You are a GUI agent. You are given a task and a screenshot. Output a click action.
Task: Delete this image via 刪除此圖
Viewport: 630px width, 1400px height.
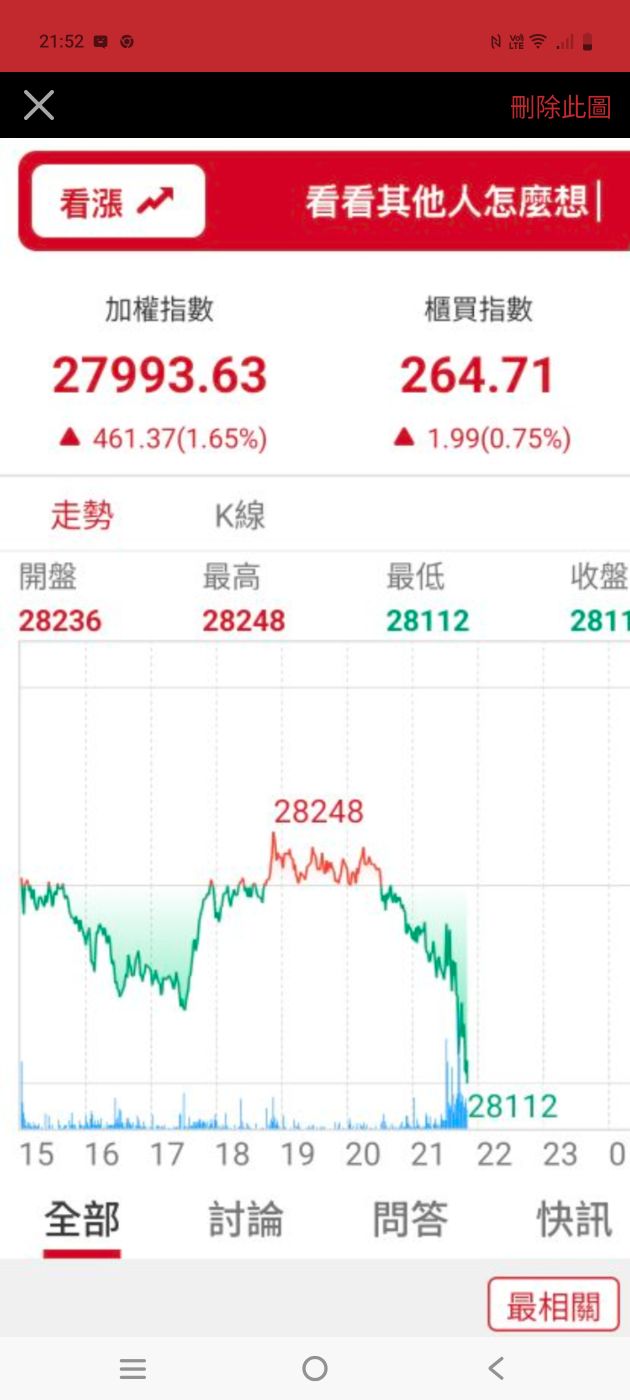click(x=560, y=107)
